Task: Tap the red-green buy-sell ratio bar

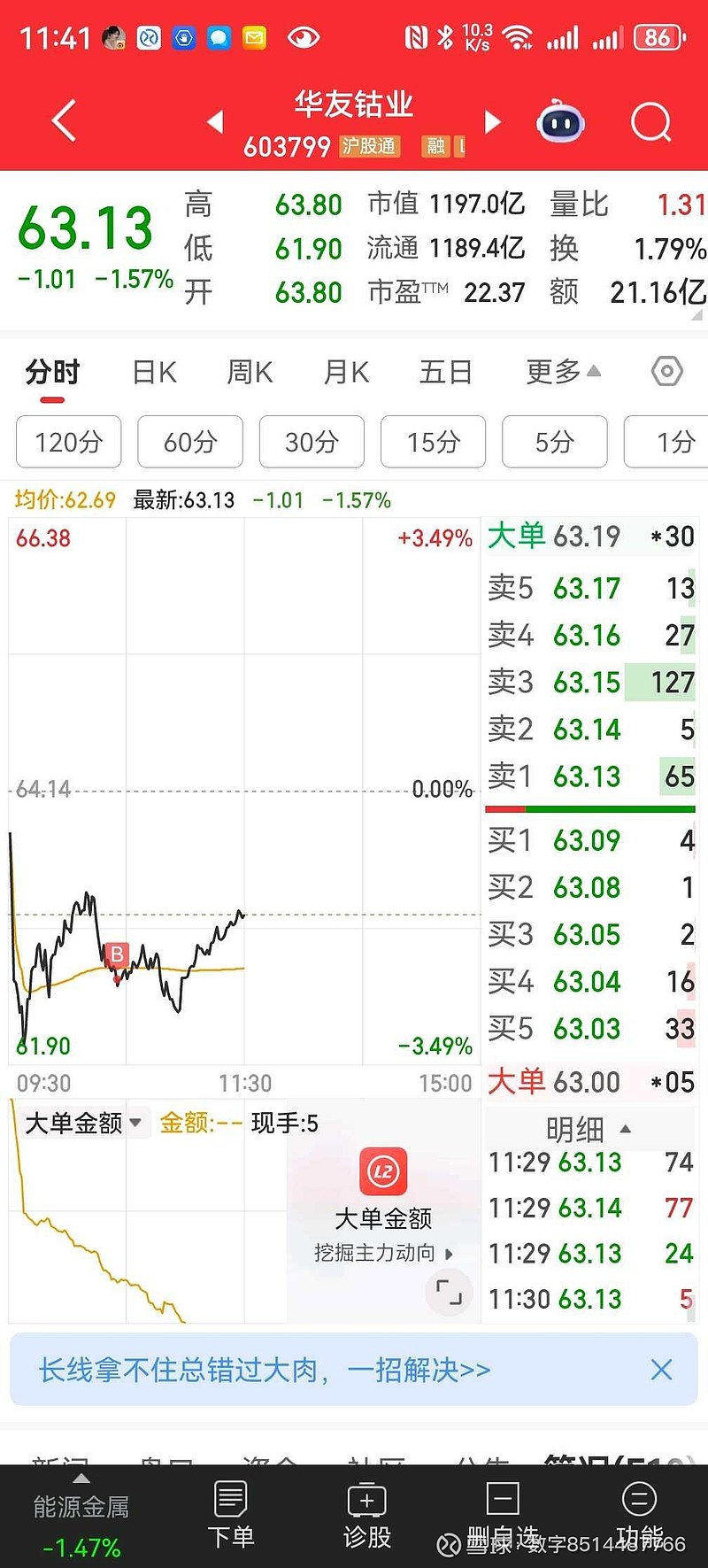Action: [589, 807]
